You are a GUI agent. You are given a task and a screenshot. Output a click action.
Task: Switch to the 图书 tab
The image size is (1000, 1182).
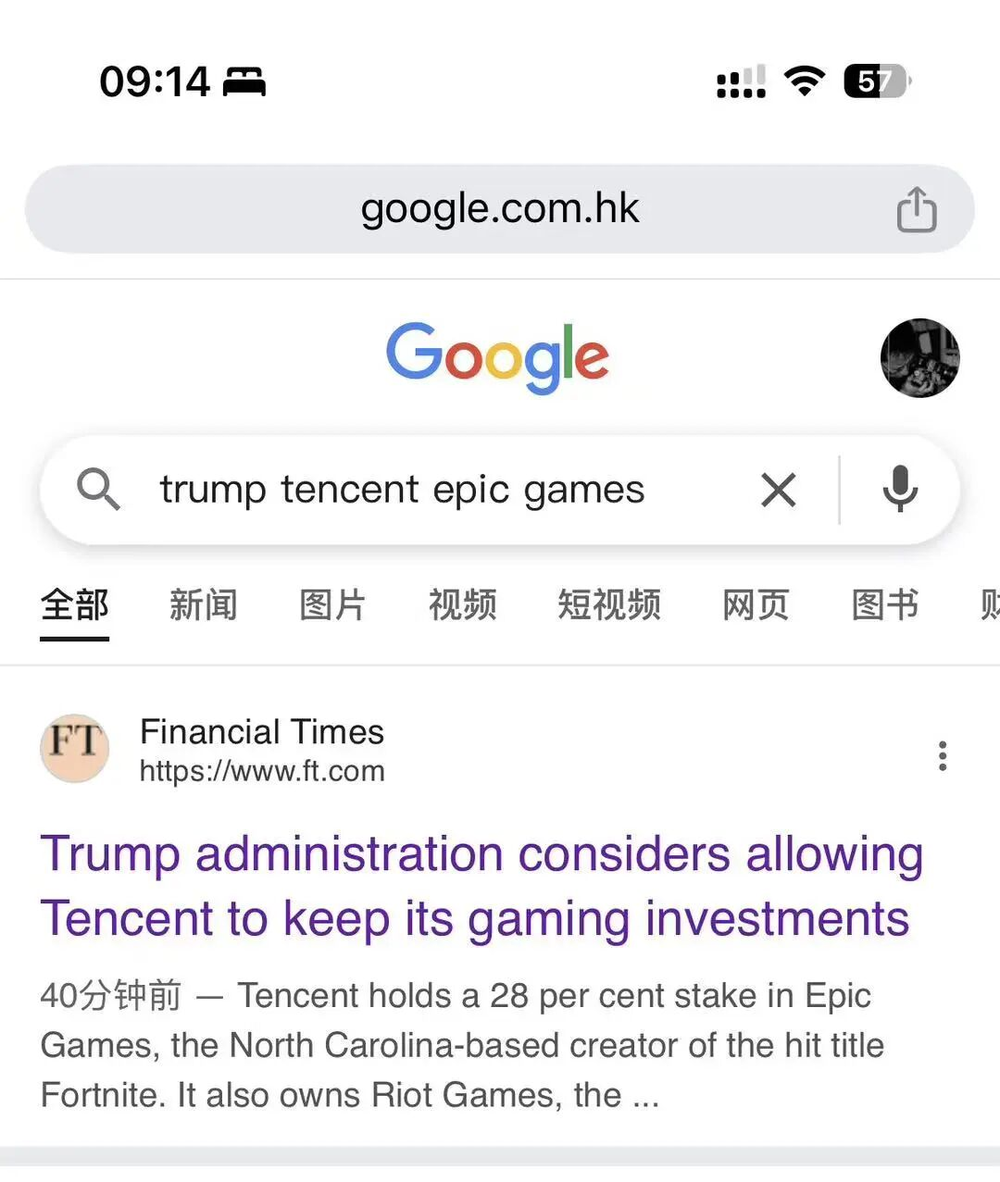coord(885,605)
